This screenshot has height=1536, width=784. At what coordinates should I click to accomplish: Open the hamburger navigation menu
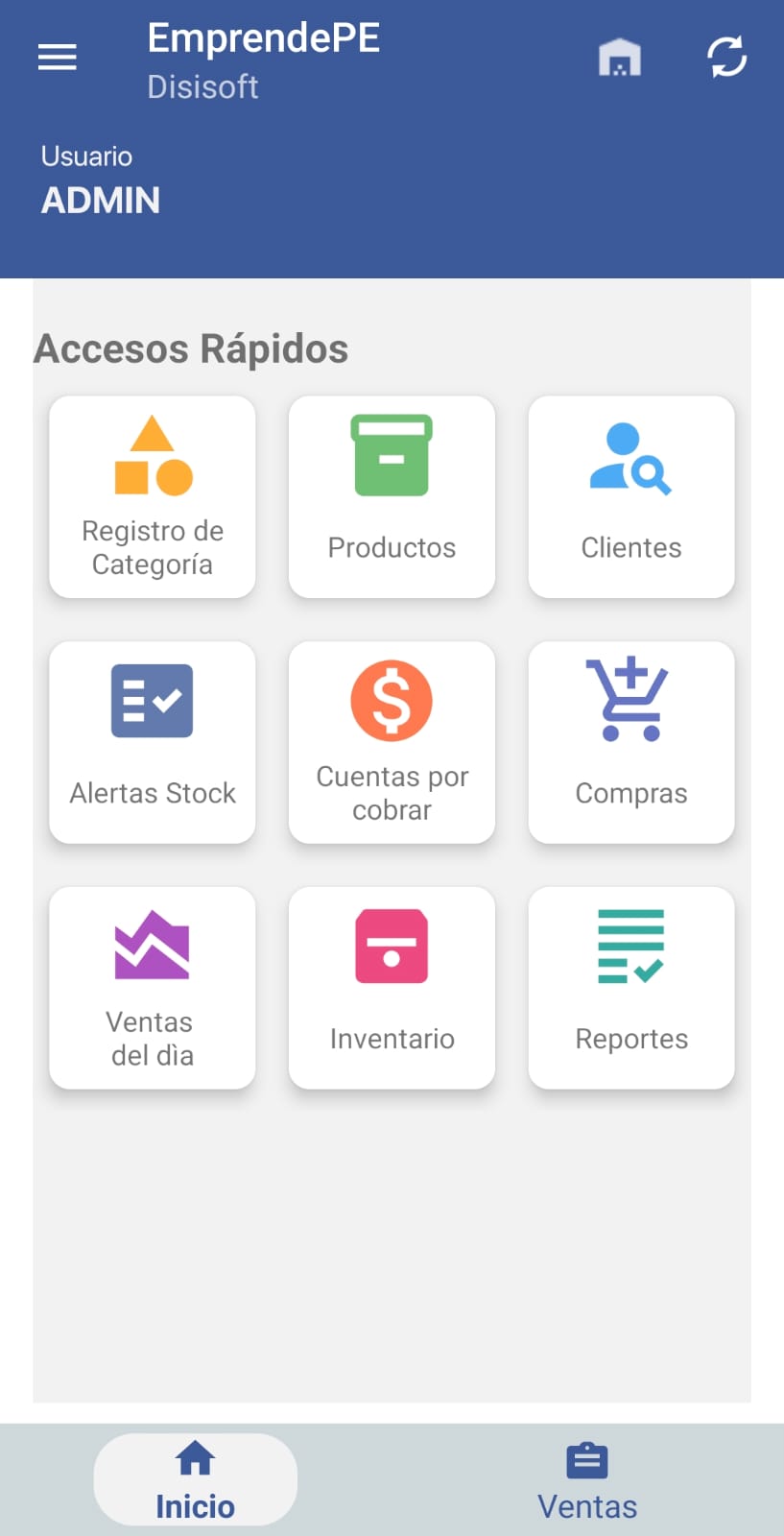57,57
